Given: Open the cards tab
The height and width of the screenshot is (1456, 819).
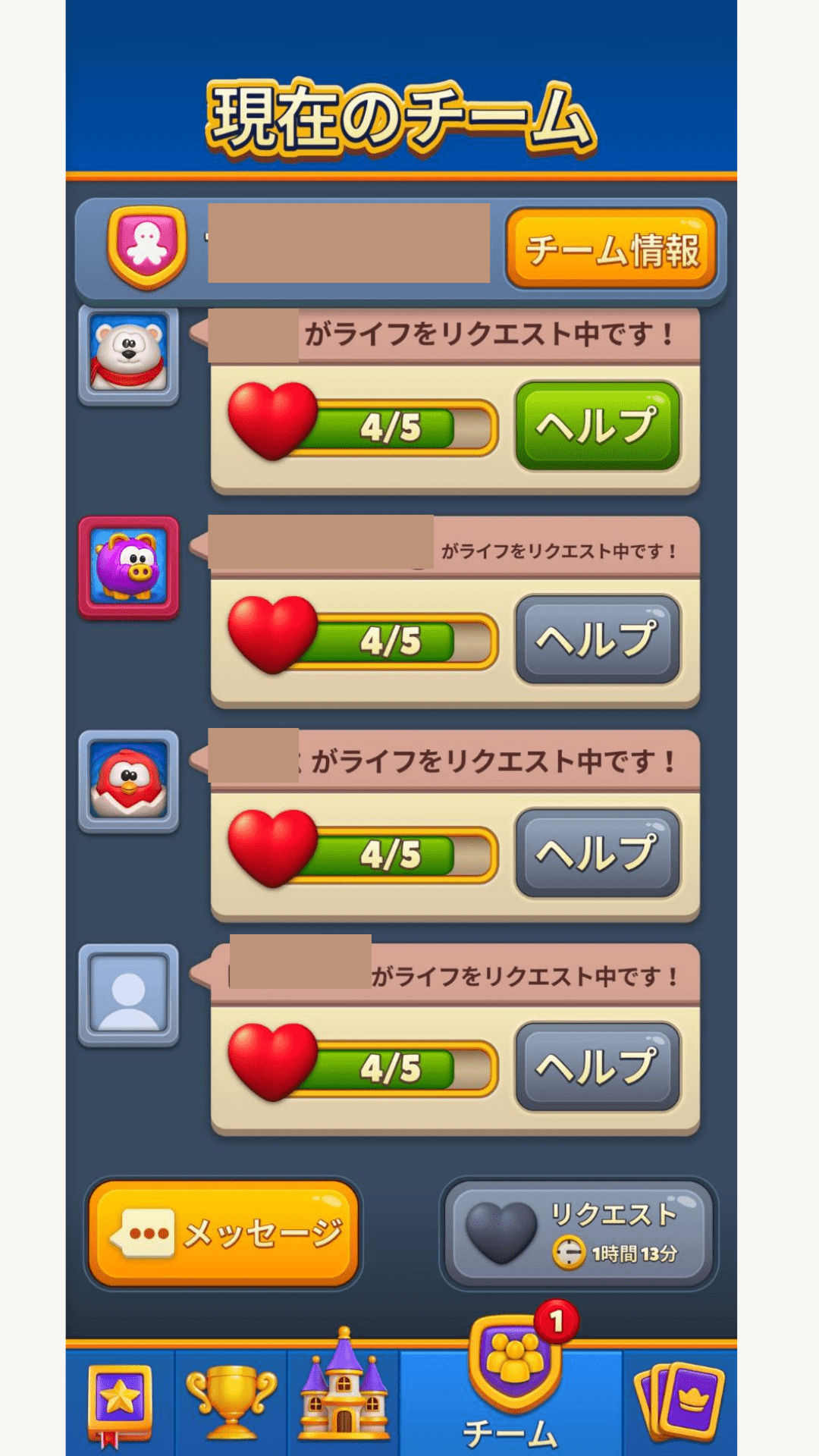Looking at the screenshot, I should [680, 1401].
